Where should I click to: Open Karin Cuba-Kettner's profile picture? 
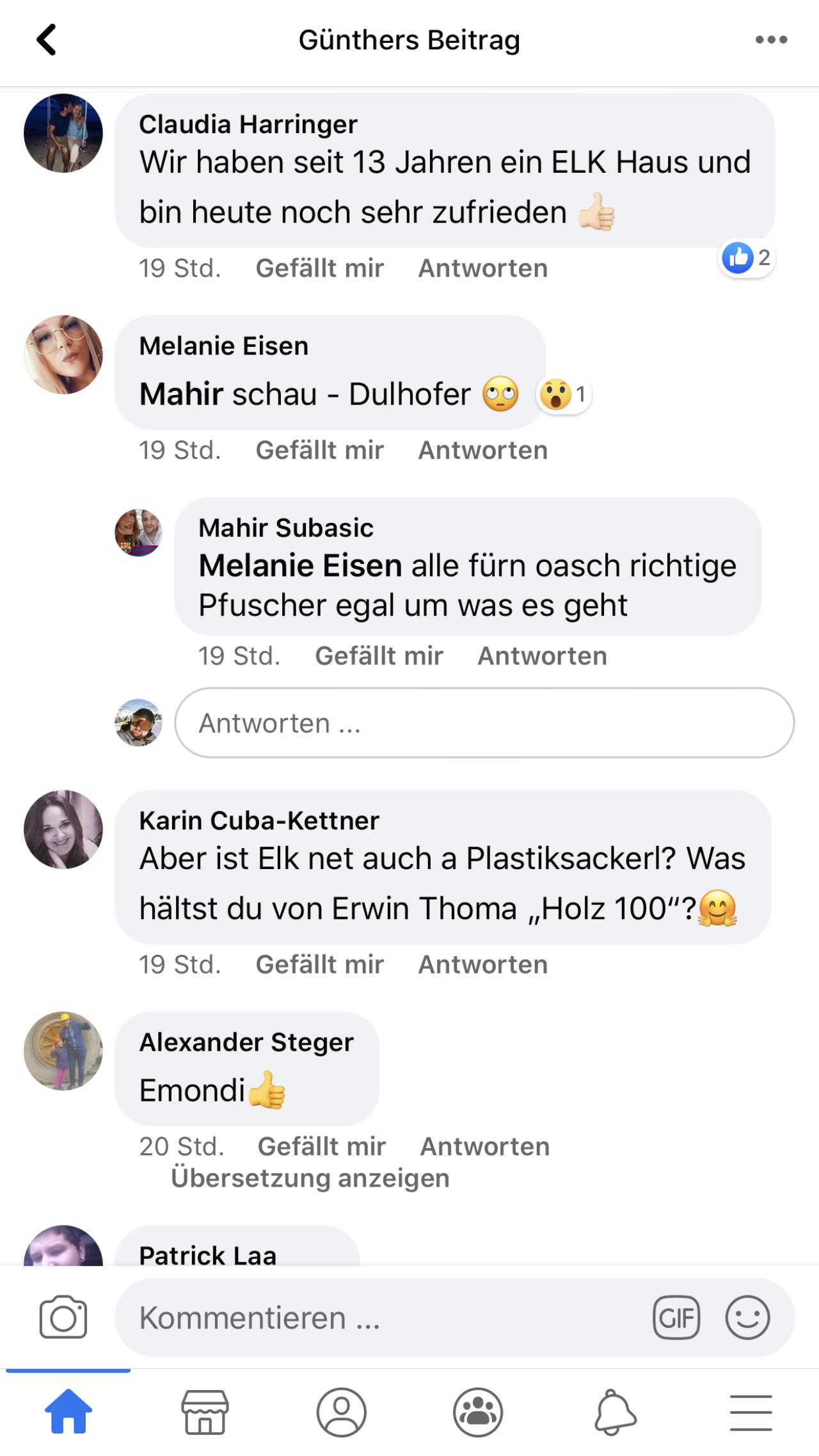coord(63,829)
